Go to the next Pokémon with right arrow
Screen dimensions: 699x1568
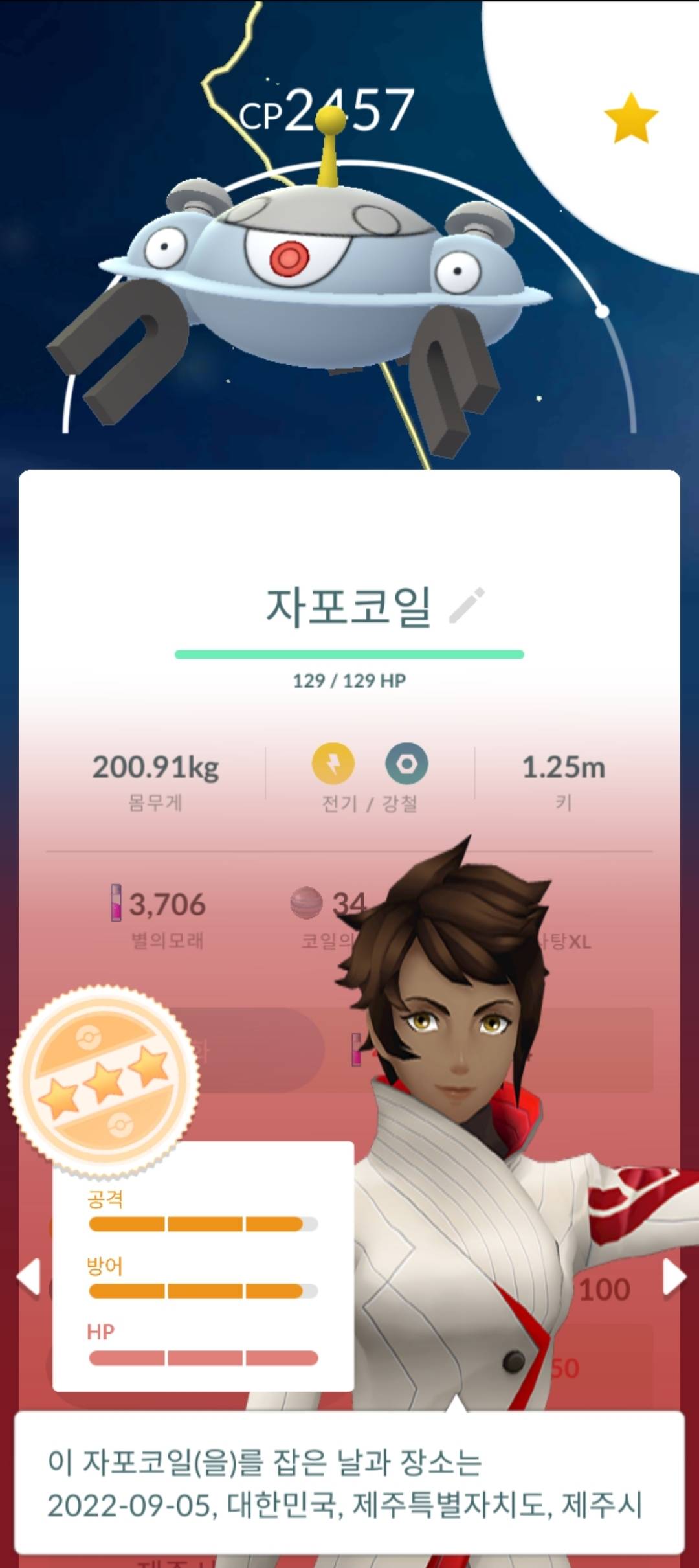(673, 1277)
